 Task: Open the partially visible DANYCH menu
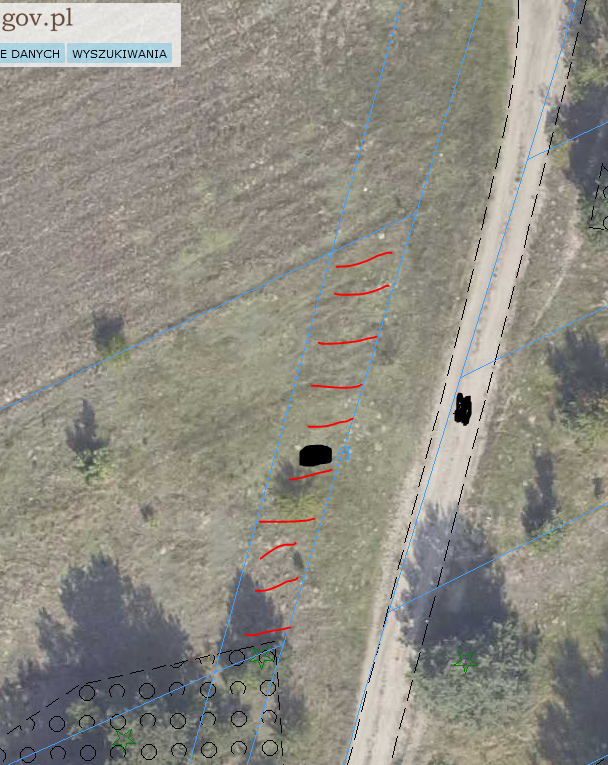(x=31, y=53)
